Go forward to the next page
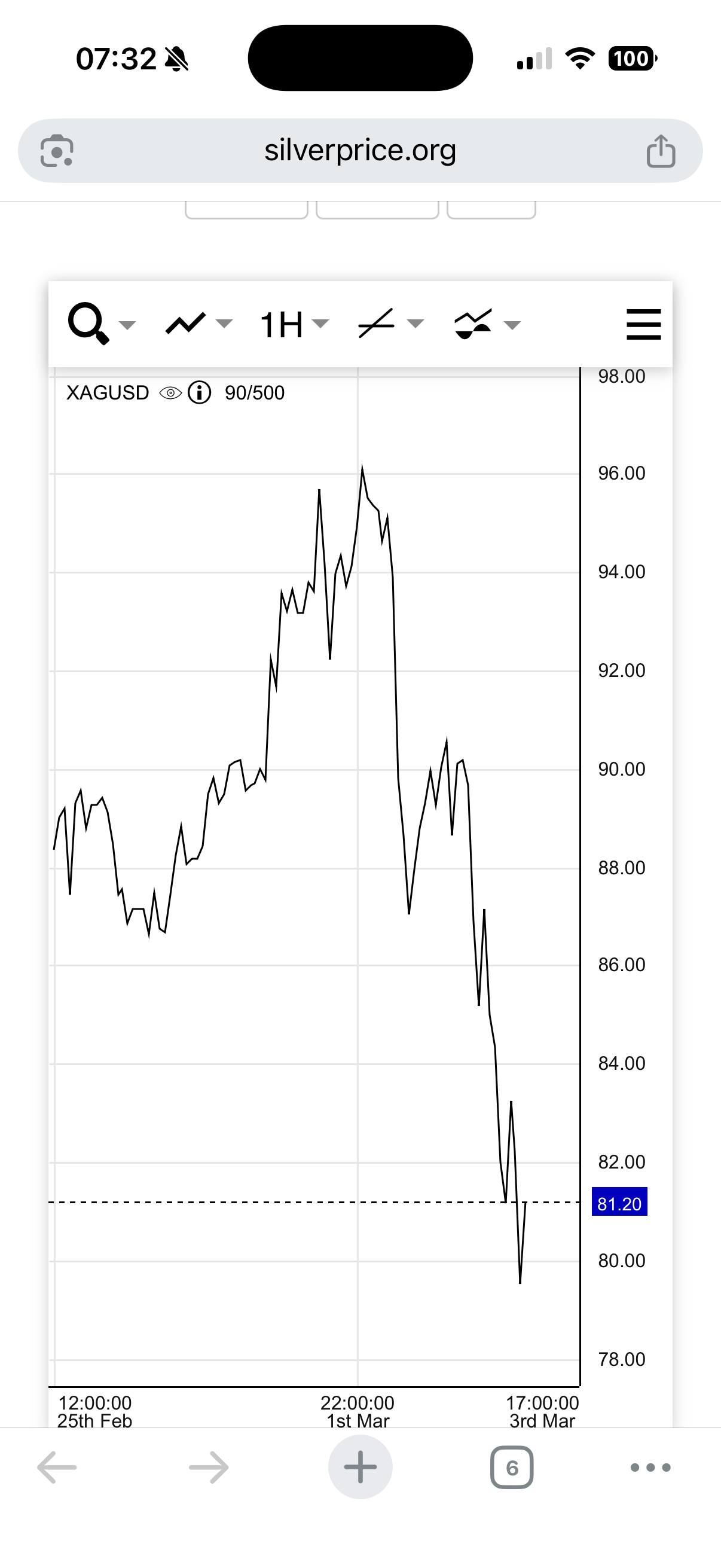721x1568 pixels. 209,1467
